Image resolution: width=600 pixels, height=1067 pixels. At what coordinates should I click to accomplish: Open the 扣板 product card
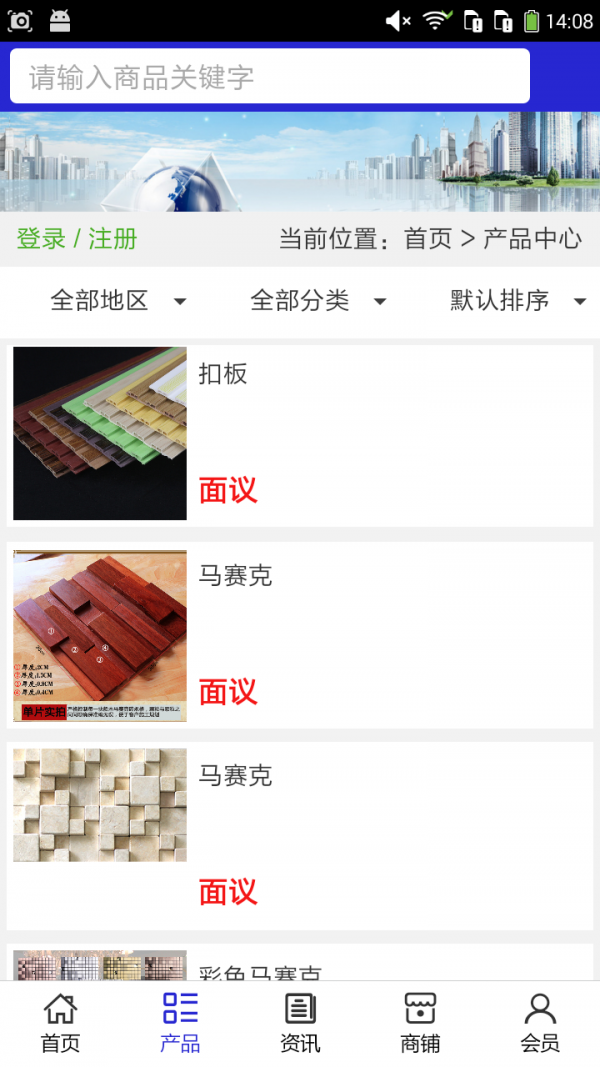coord(300,434)
